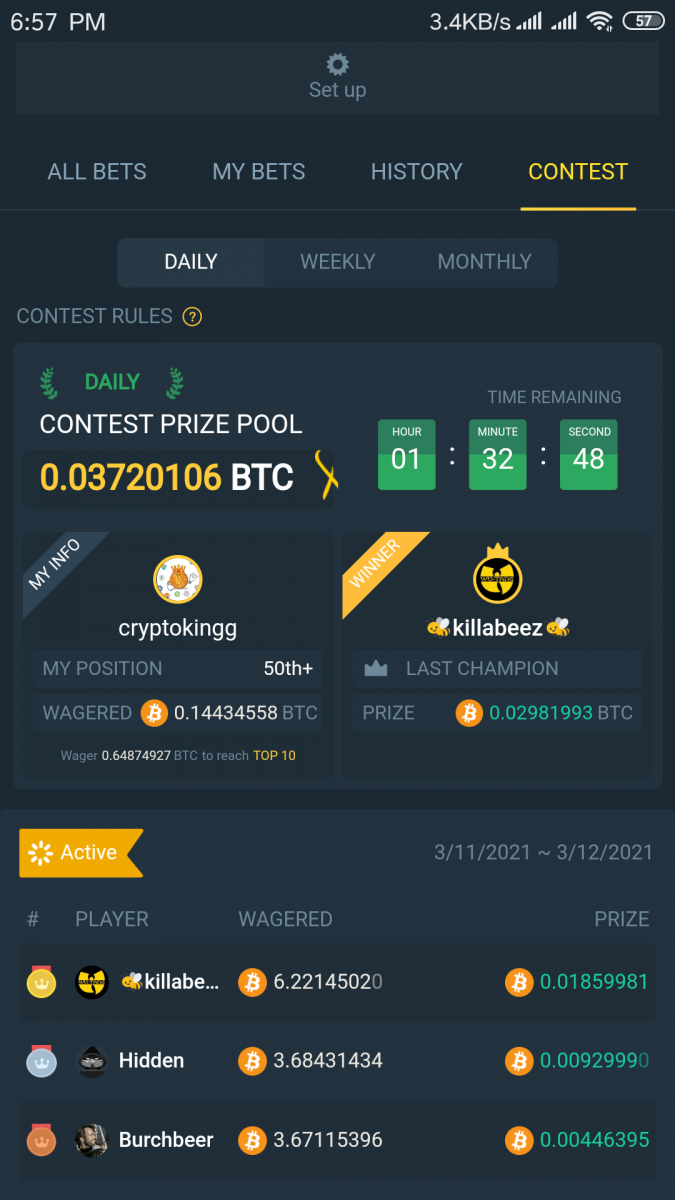
Task: Open Burchbeer's leaderboard row
Action: pyautogui.click(x=337, y=1139)
